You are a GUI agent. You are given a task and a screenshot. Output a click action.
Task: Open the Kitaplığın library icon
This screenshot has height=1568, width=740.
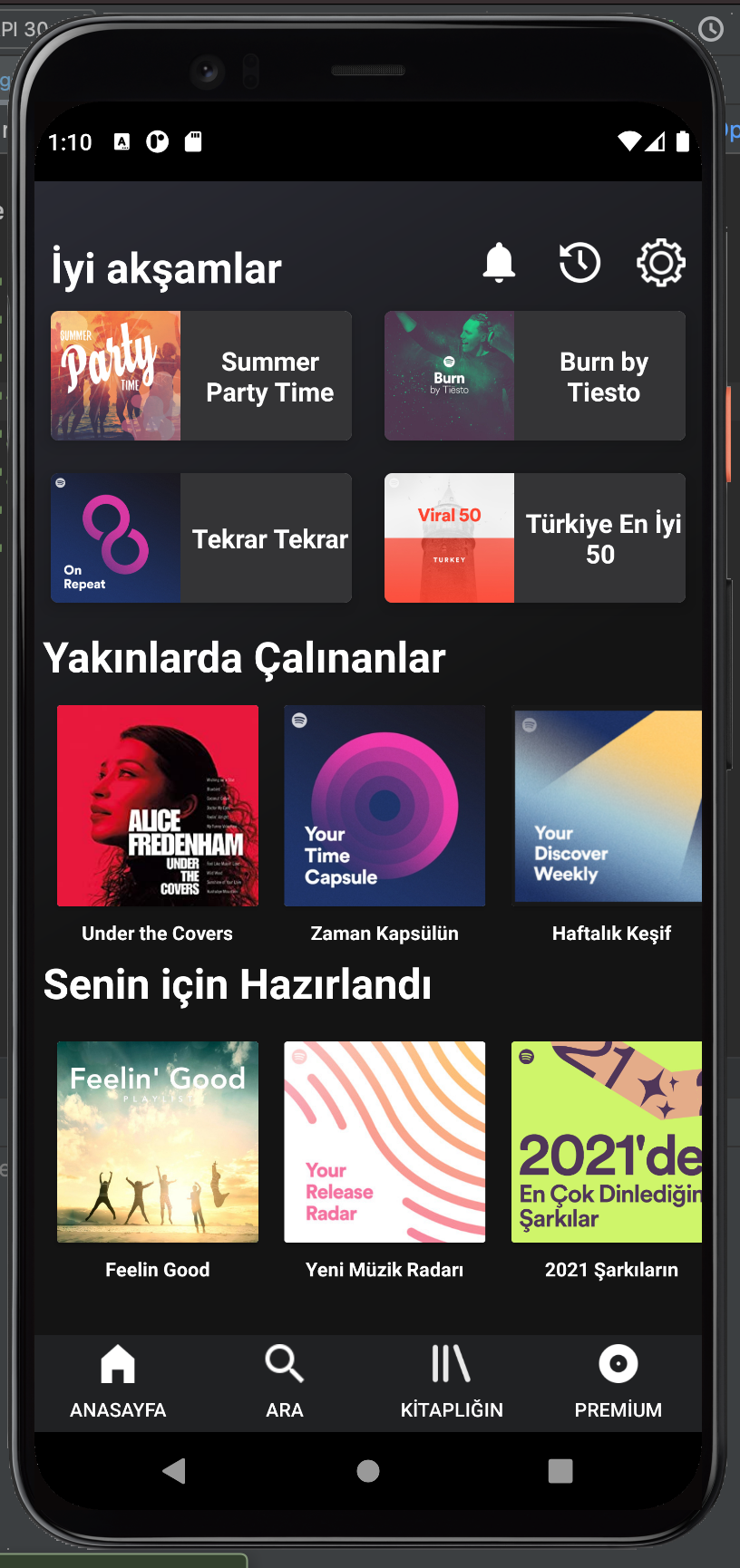451,1364
